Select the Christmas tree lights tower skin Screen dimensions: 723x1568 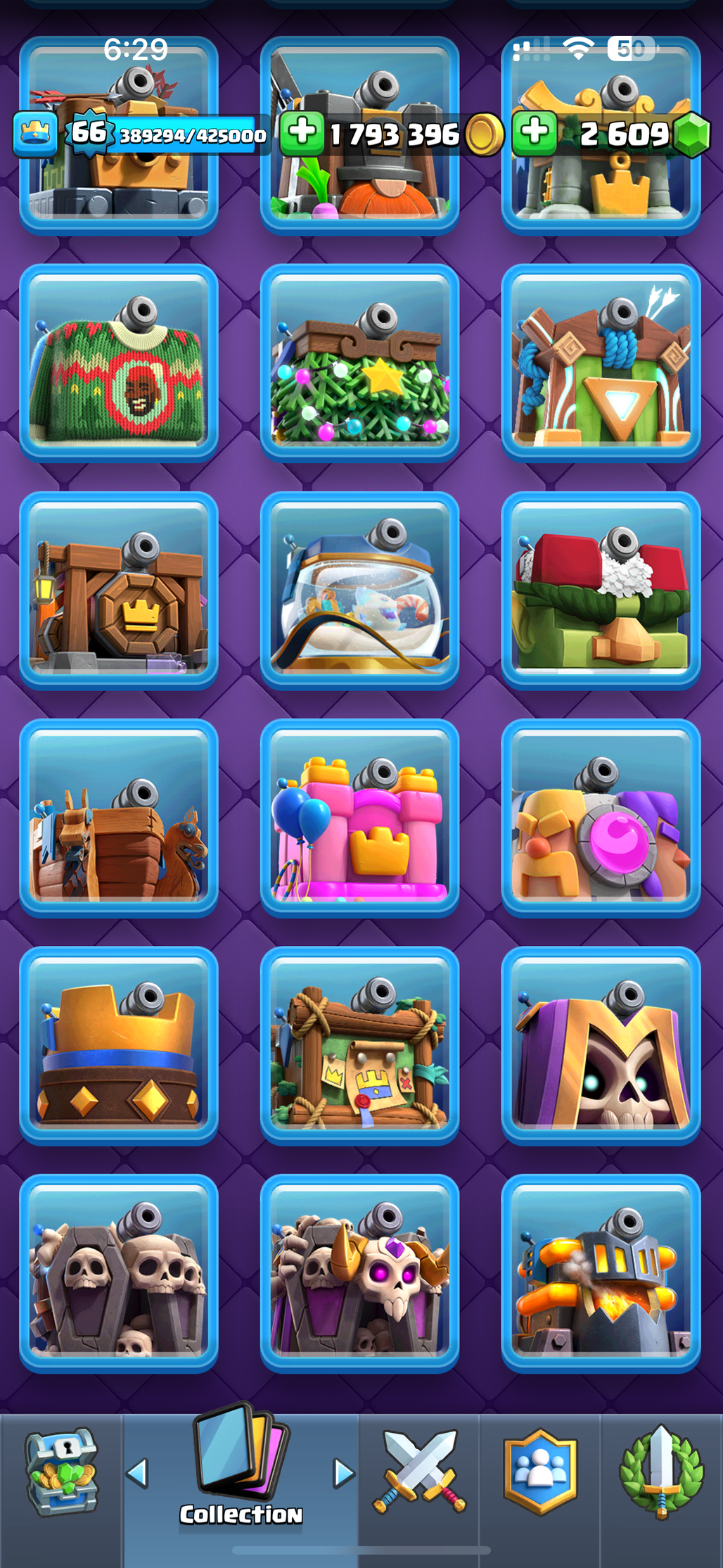click(x=359, y=363)
